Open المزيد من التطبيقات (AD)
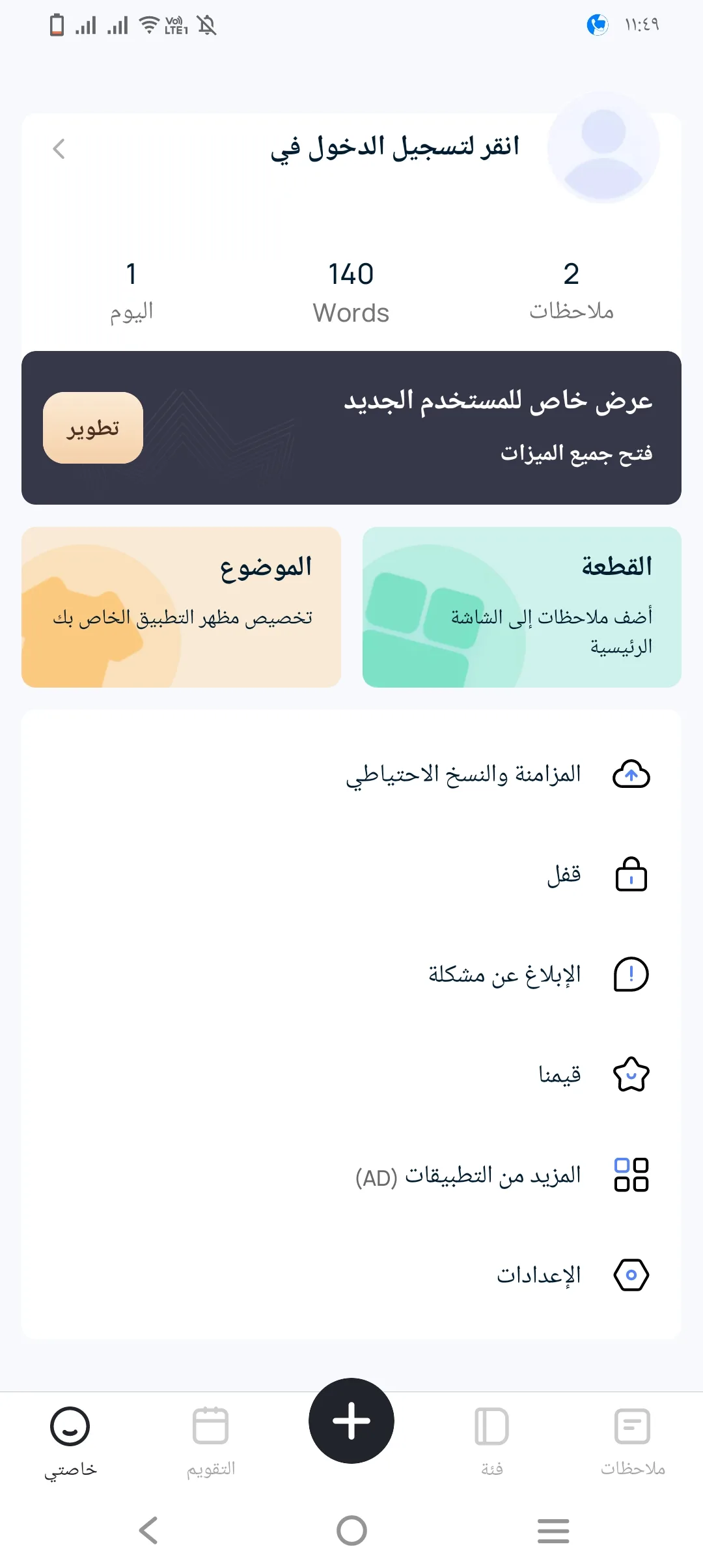Viewport: 703px width, 1568px height. [351, 1175]
